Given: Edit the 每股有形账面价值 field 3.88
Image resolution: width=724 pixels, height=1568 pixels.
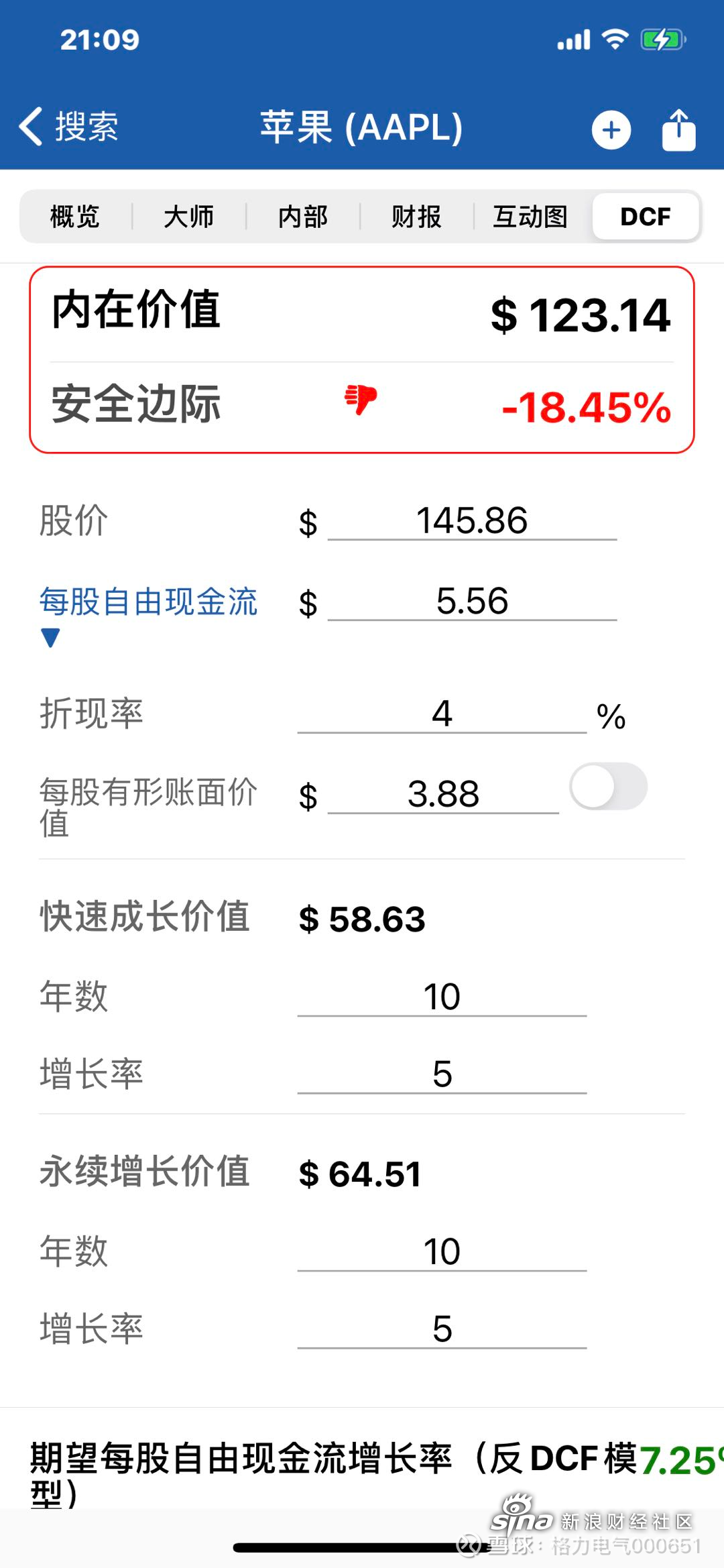Looking at the screenshot, I should (x=443, y=794).
